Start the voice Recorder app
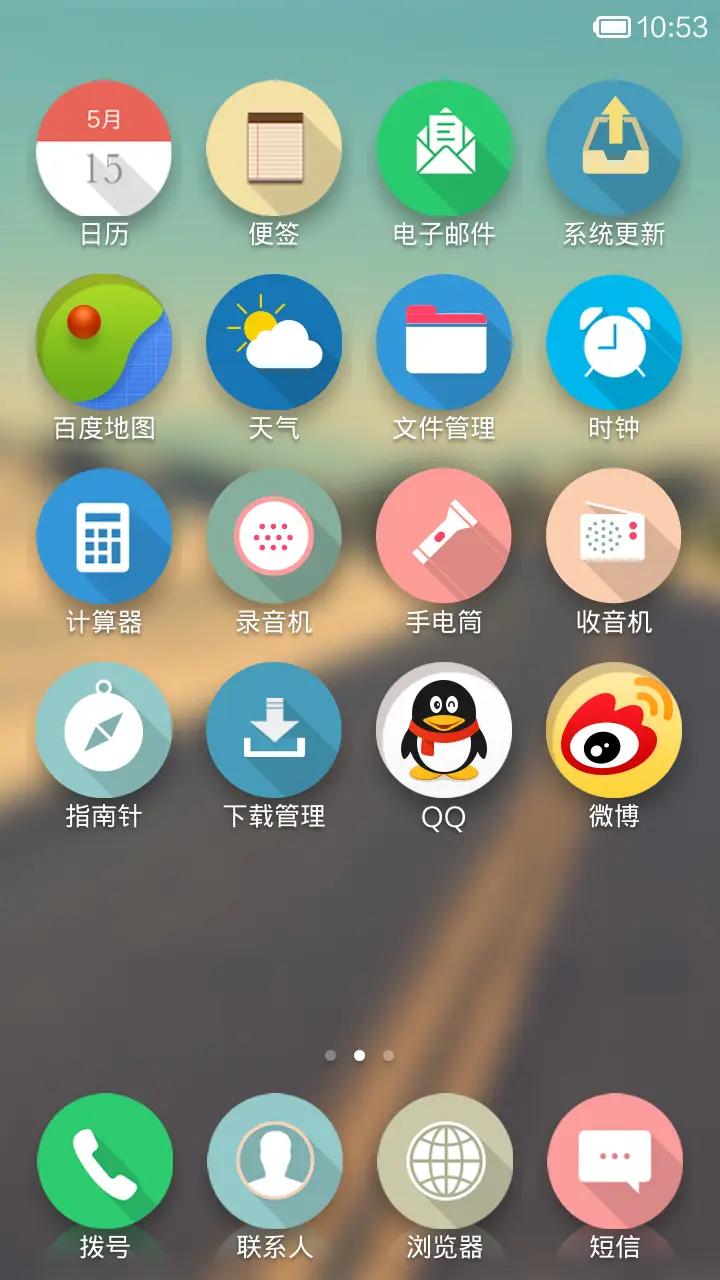This screenshot has height=1280, width=720. point(275,536)
